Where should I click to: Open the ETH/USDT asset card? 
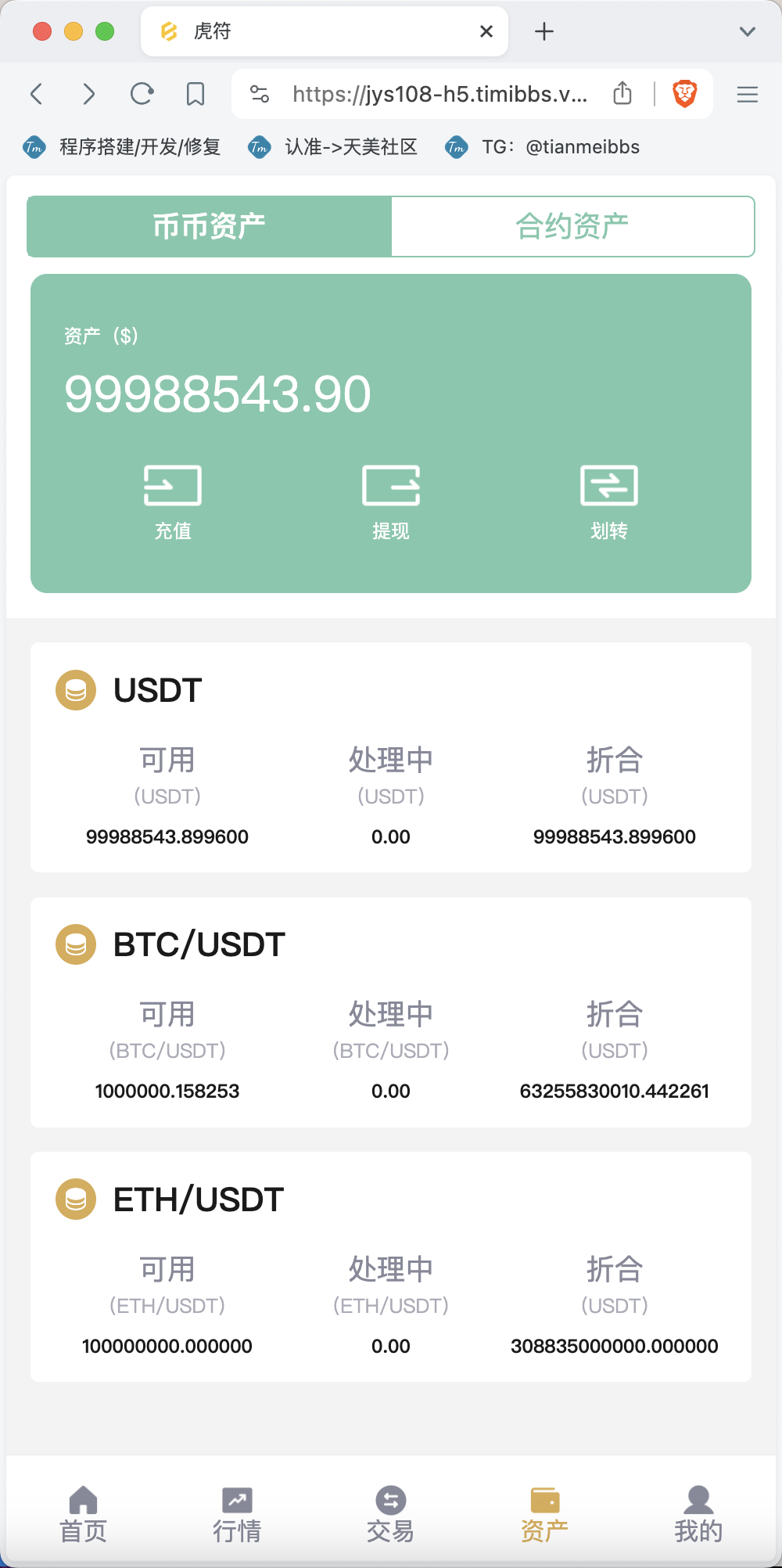click(391, 1267)
